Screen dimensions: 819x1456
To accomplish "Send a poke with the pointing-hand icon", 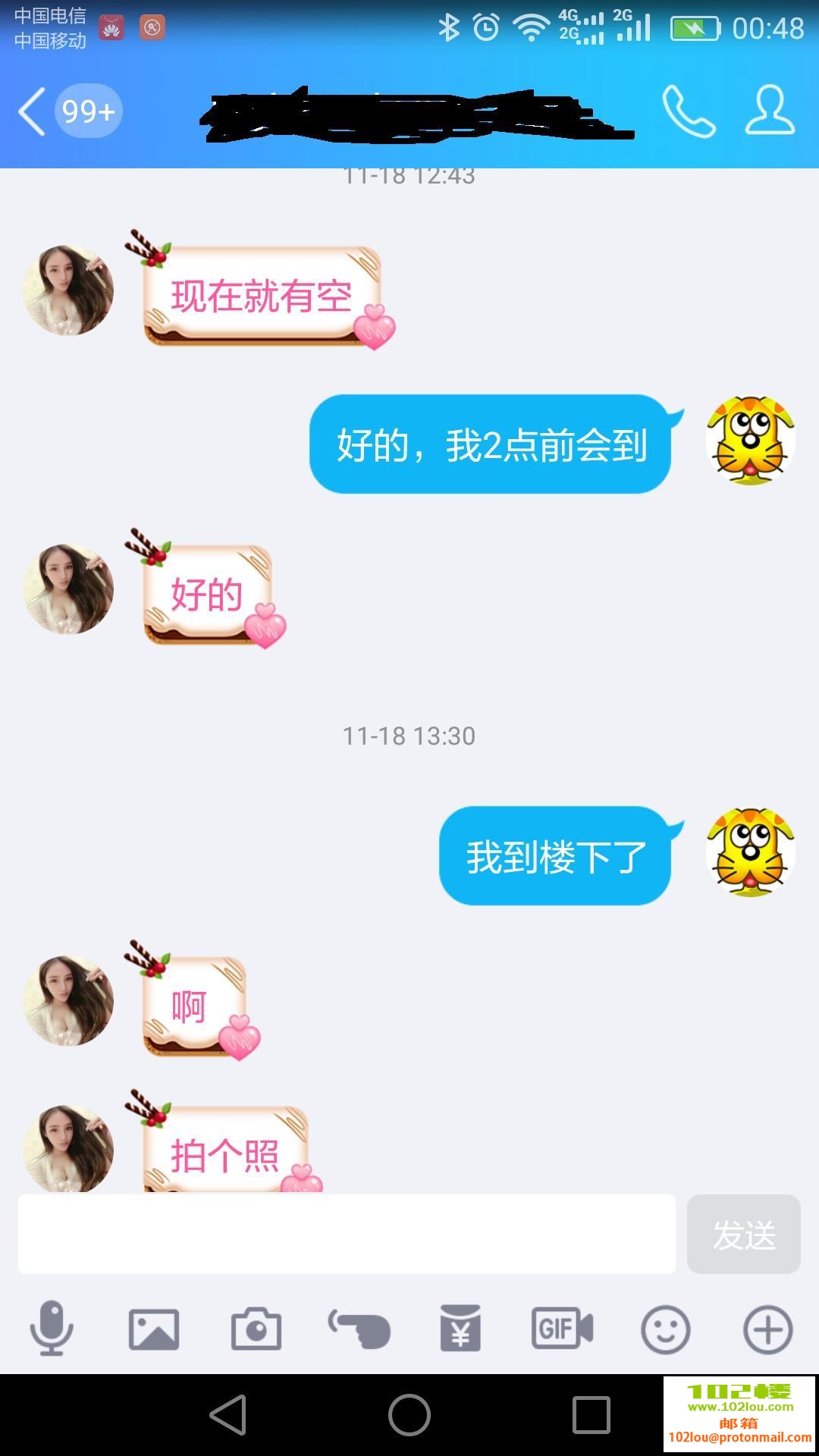I will click(x=359, y=1329).
